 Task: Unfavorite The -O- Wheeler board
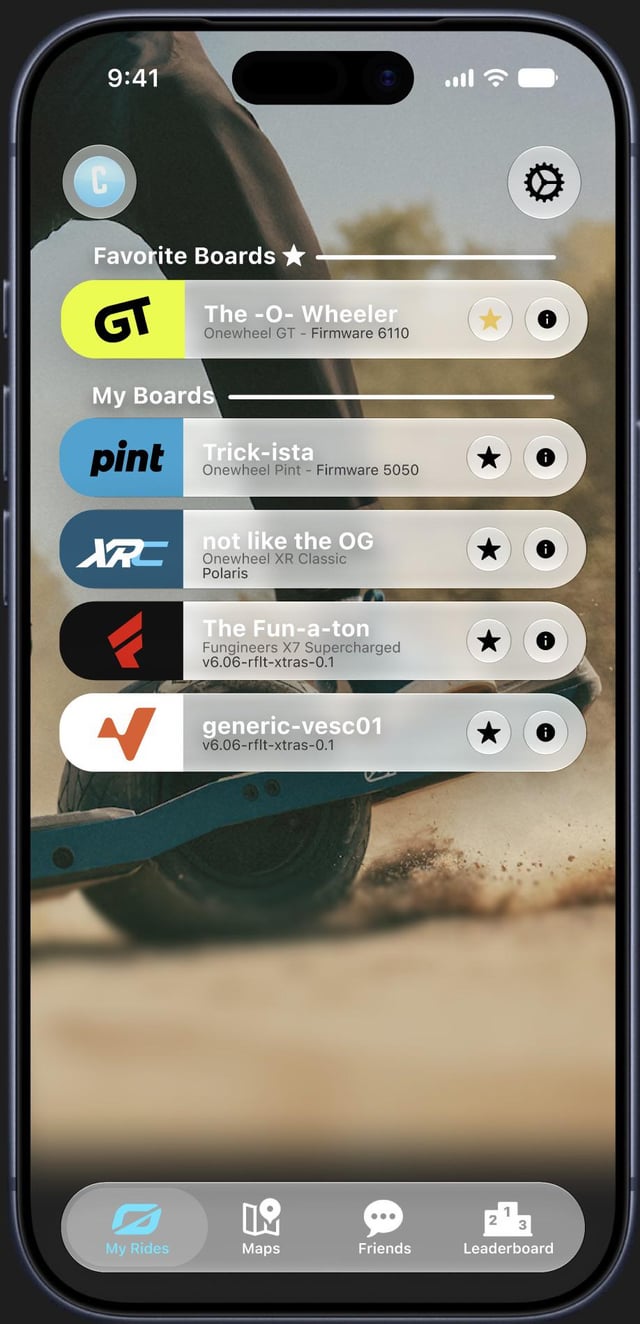(490, 320)
